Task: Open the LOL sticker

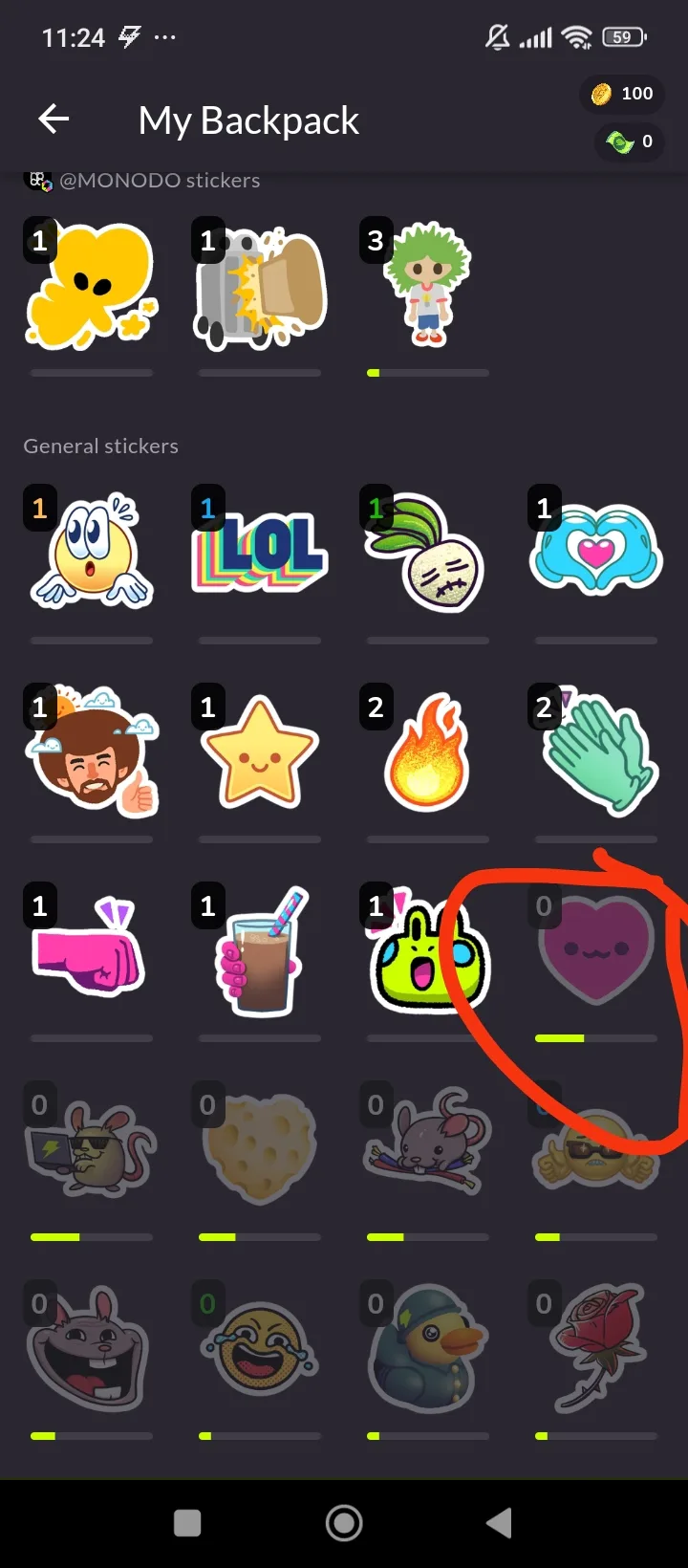Action: 260,554
